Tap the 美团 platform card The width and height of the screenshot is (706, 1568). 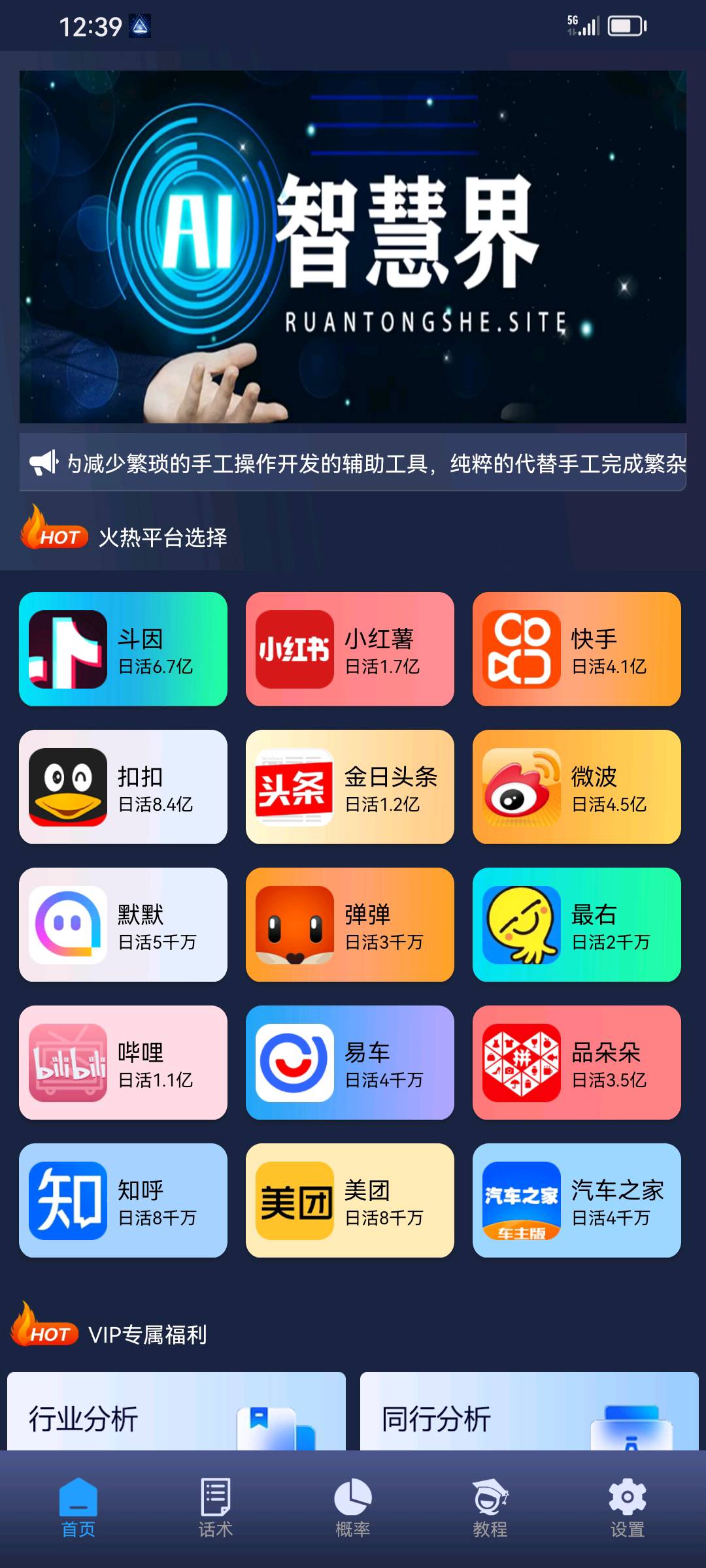tap(350, 1200)
